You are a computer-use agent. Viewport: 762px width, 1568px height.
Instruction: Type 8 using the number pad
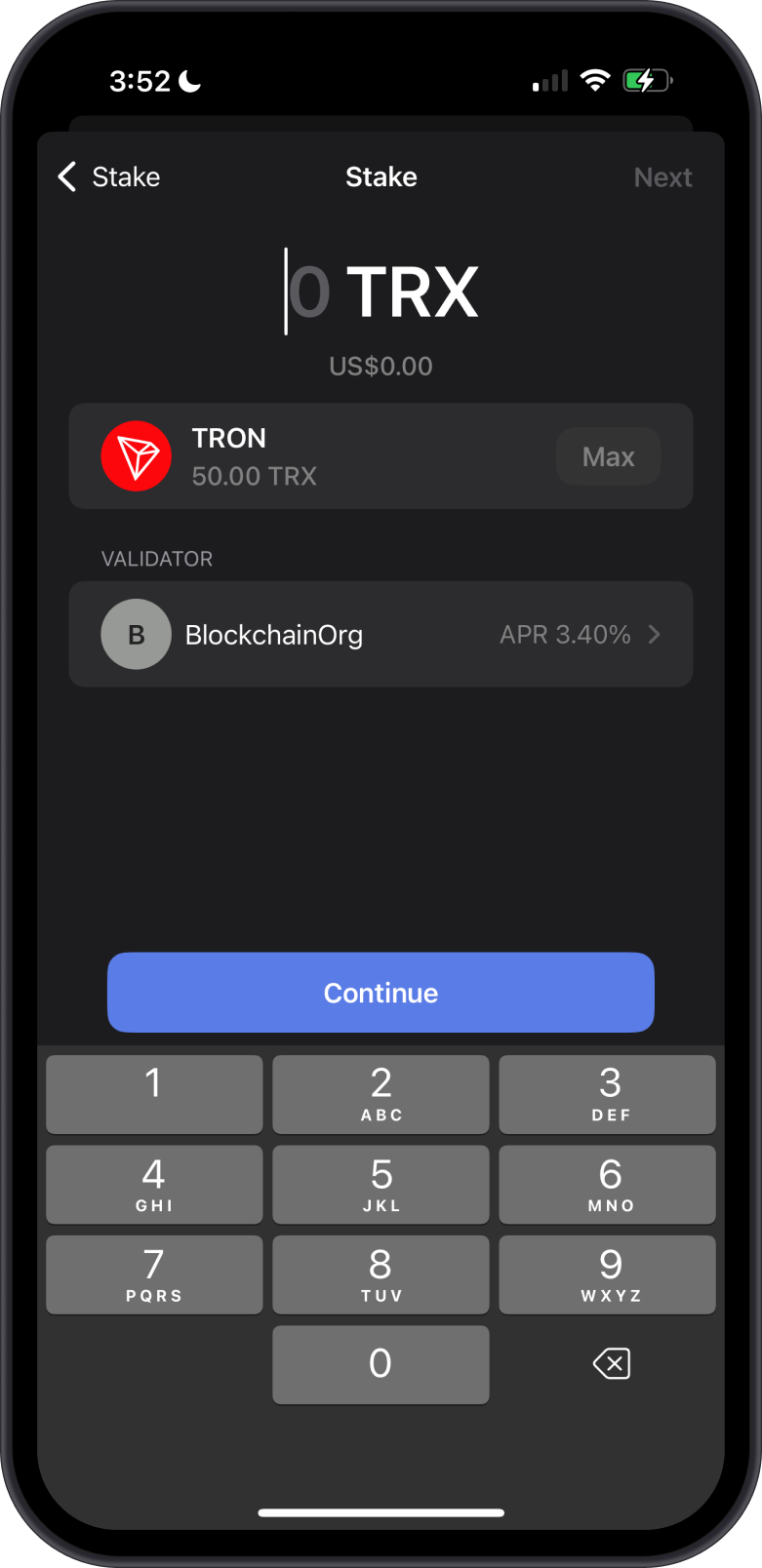click(381, 1274)
